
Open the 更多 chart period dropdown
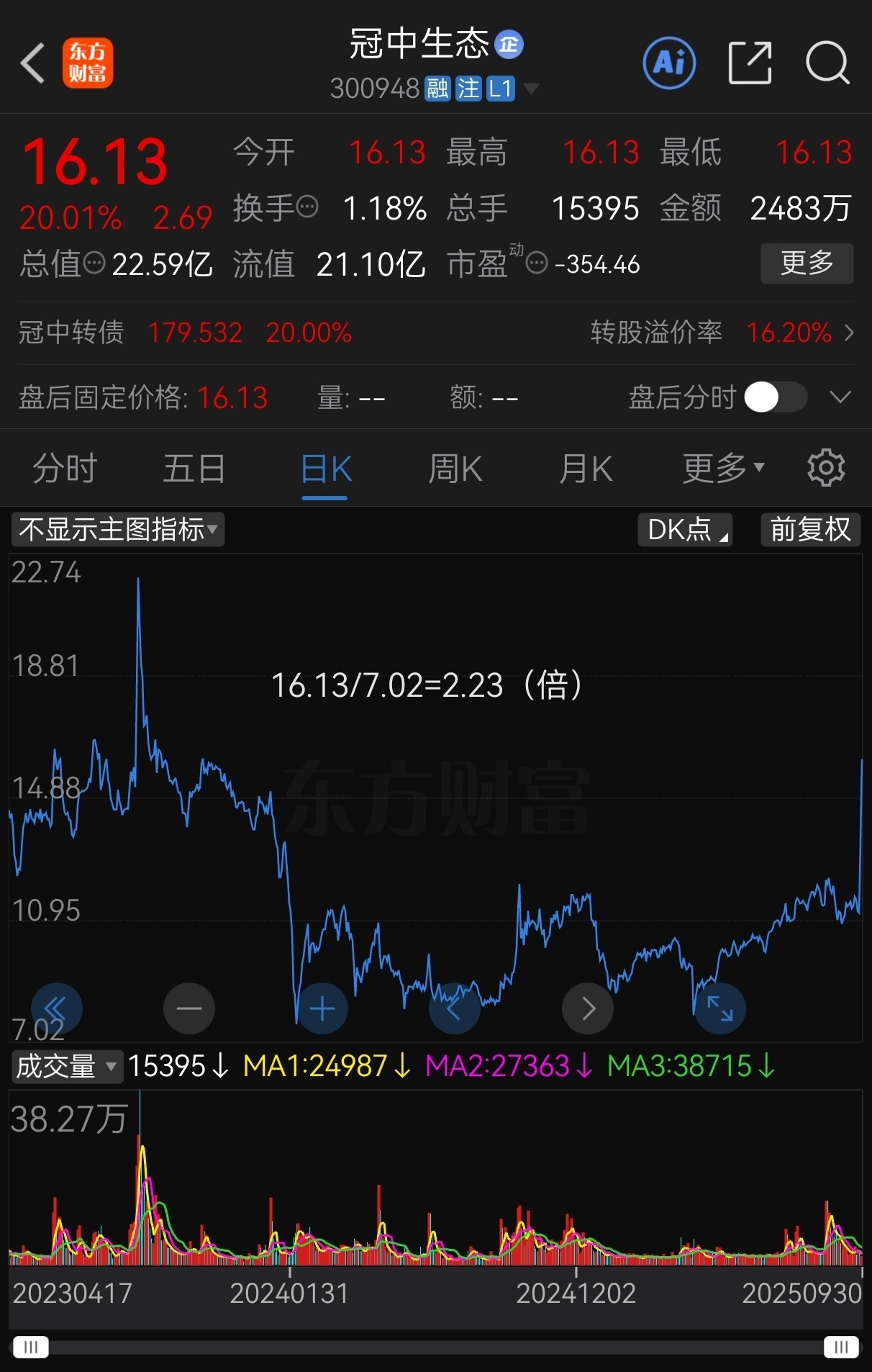coord(723,469)
